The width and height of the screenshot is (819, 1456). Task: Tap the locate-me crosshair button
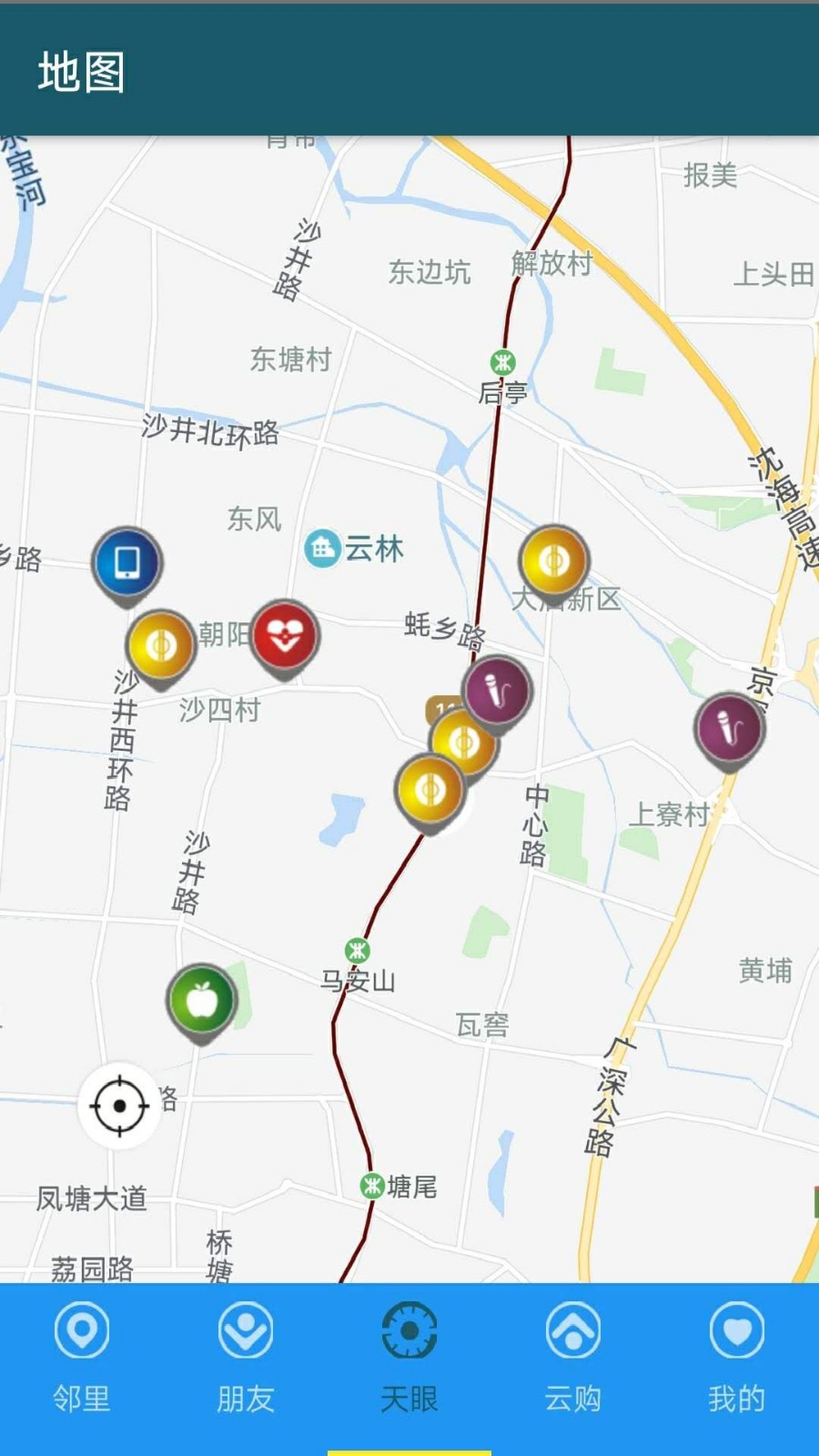pos(119,1107)
